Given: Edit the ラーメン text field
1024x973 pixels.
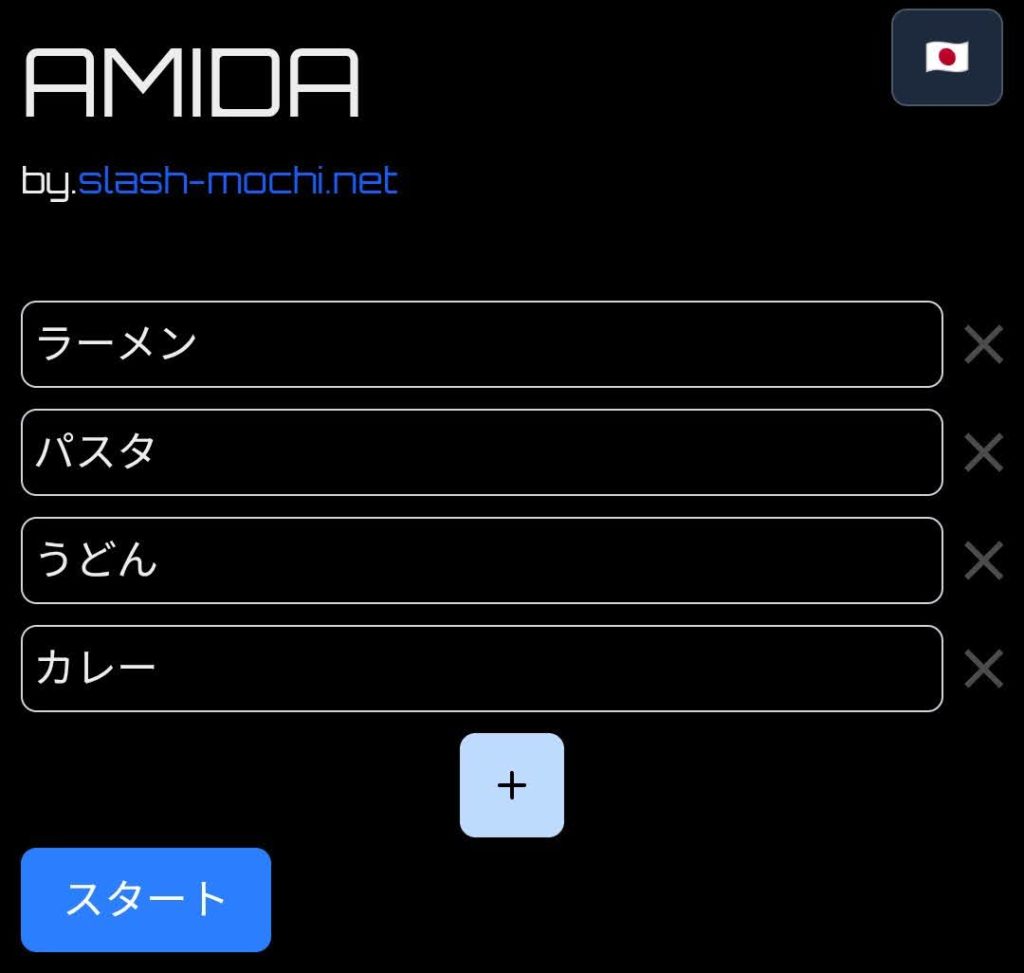Looking at the screenshot, I should coord(481,344).
